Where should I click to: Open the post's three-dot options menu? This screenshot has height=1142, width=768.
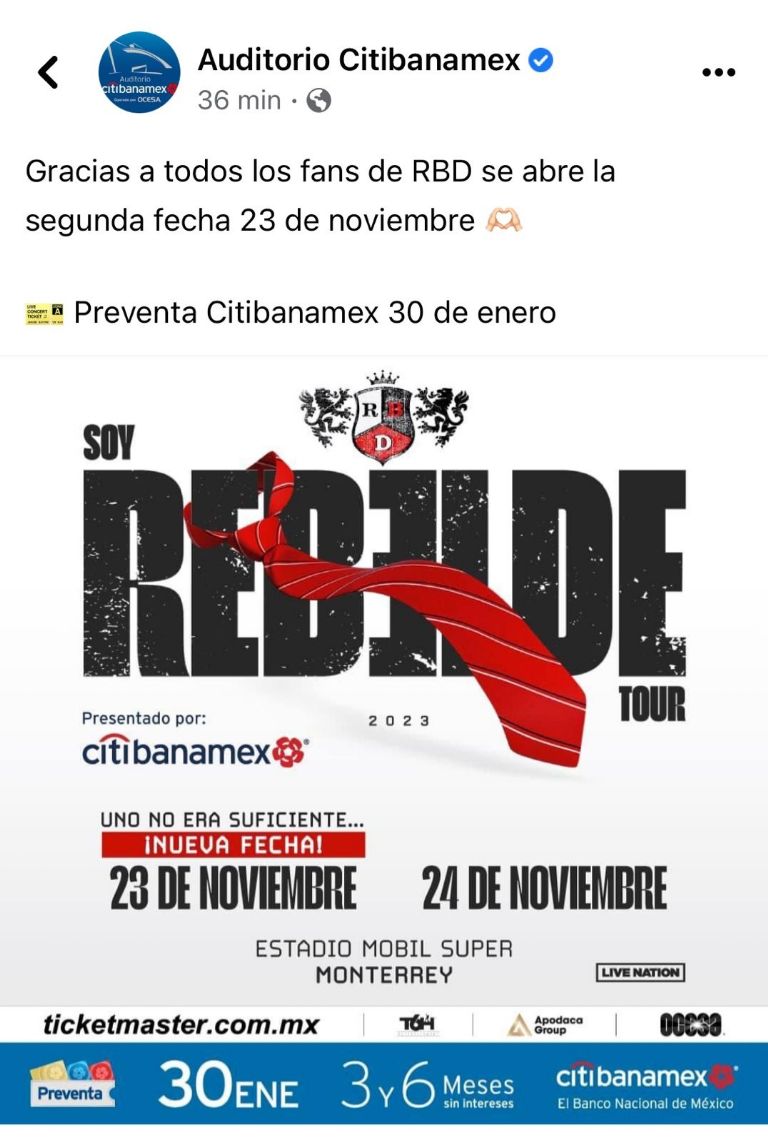(x=718, y=72)
